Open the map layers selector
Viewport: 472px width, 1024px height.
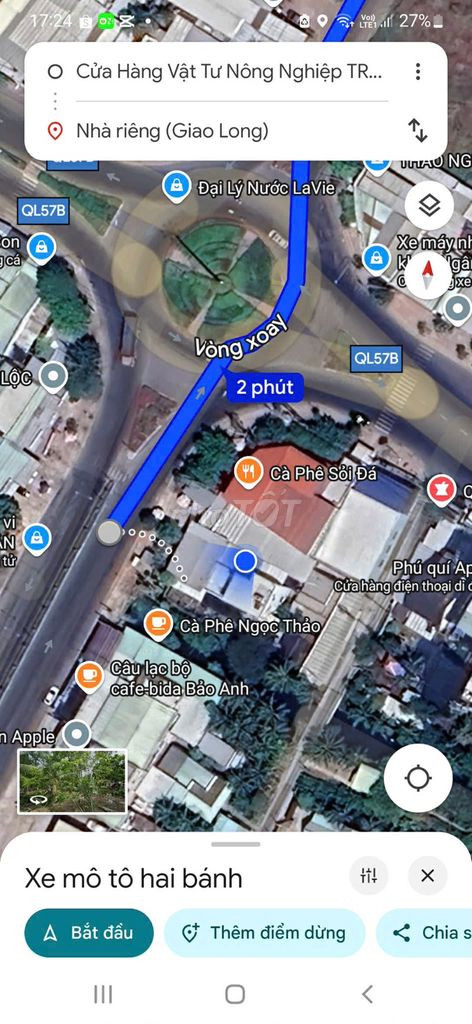tap(429, 206)
